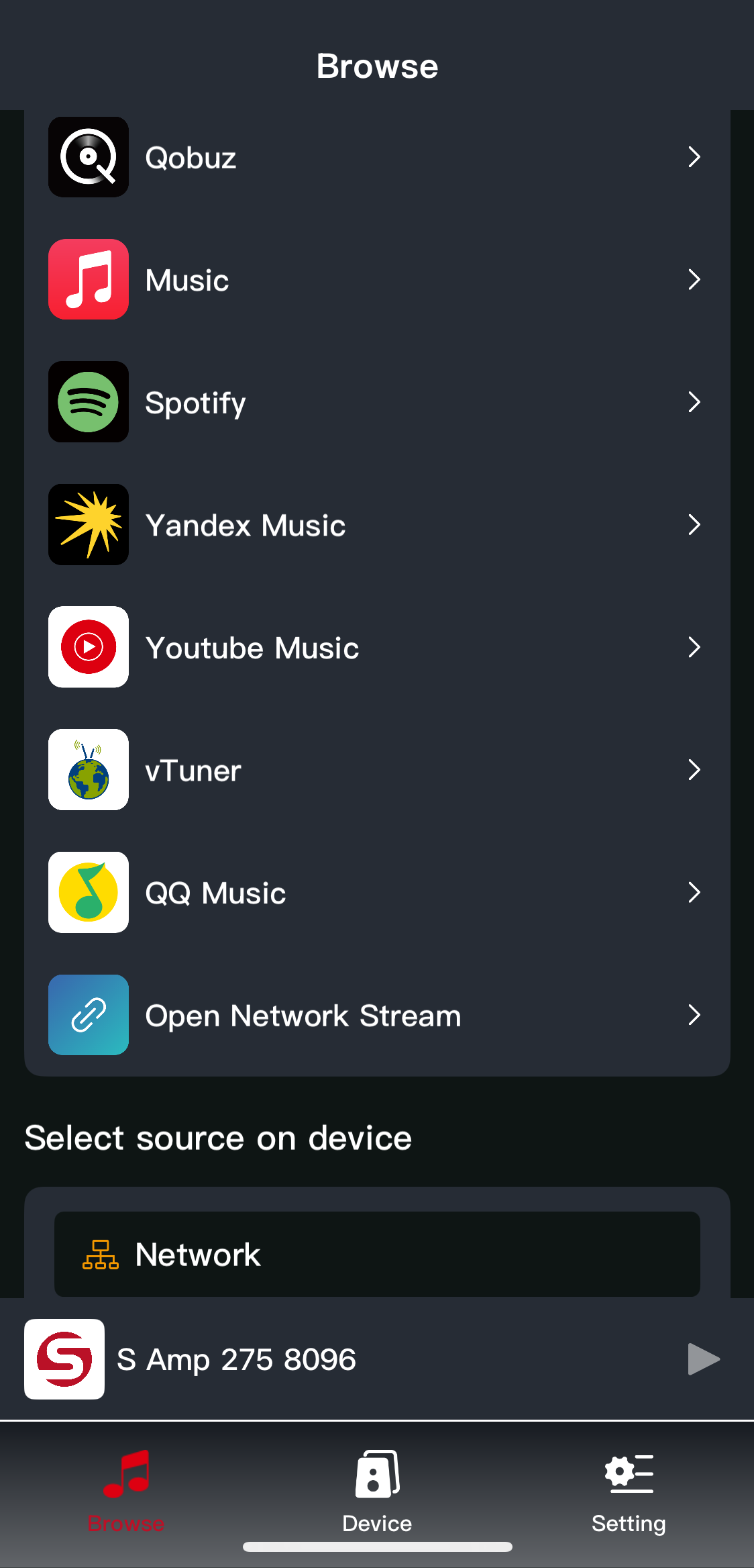Select Network as device source
This screenshot has height=1568, width=754.
(x=377, y=1254)
